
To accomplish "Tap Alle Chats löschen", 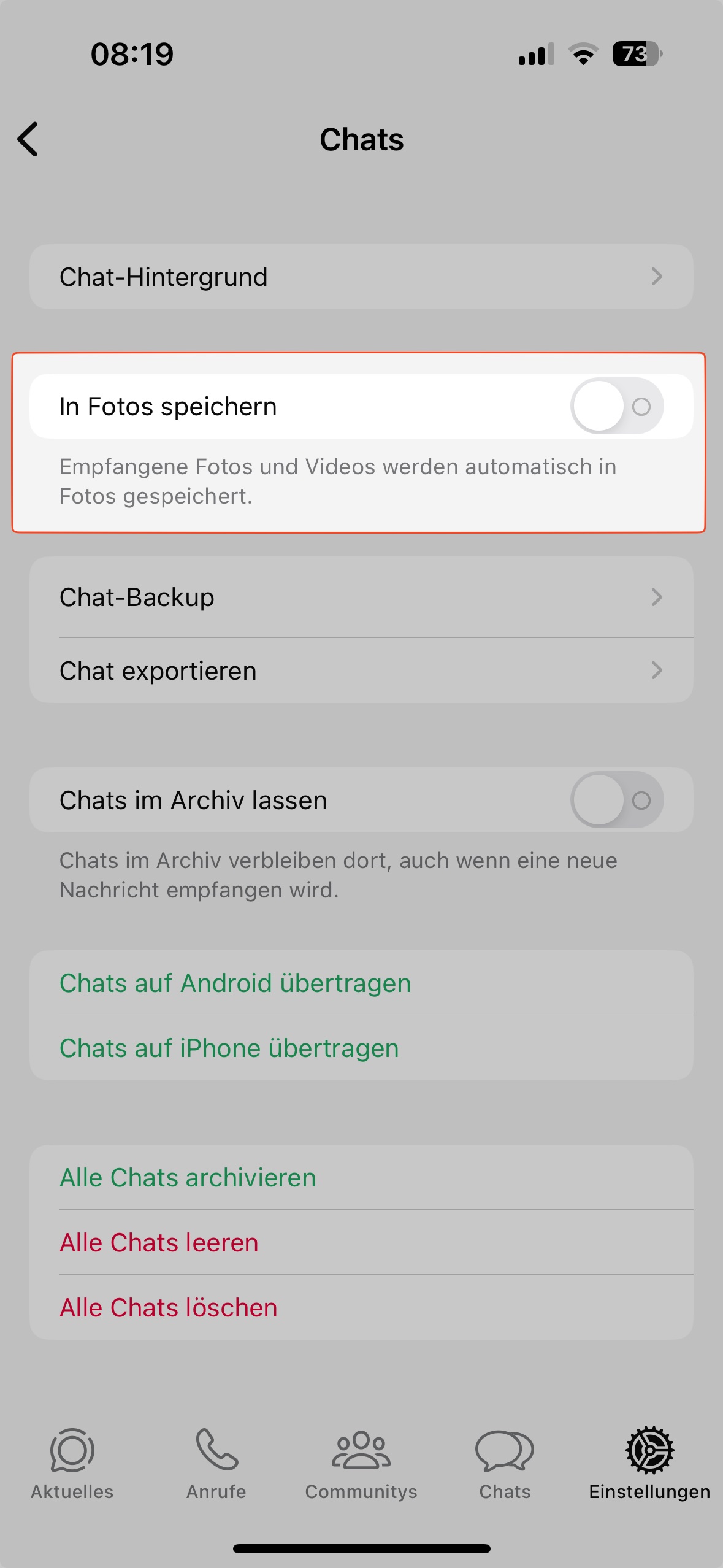I will pos(168,1307).
